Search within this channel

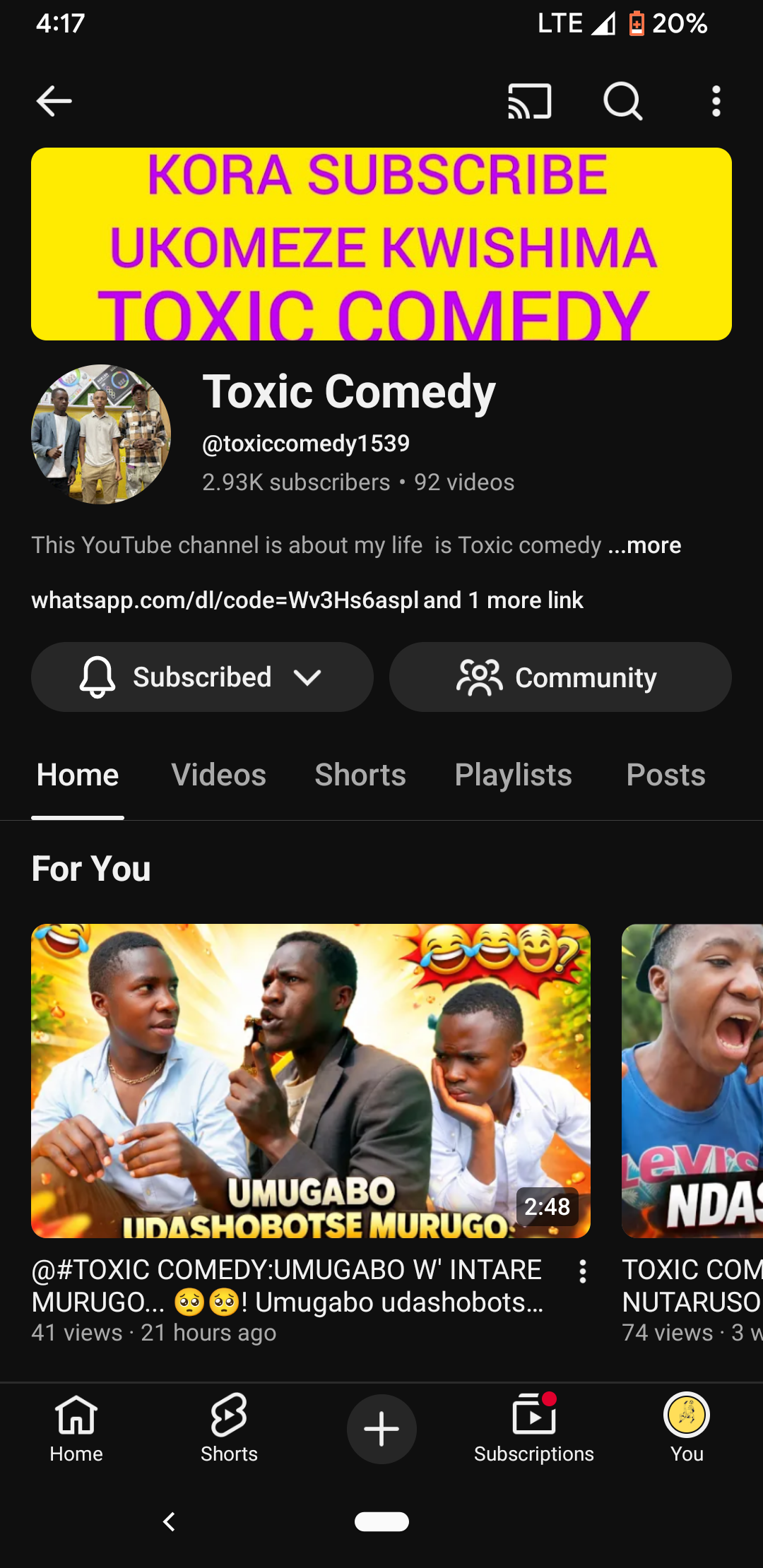[x=622, y=101]
